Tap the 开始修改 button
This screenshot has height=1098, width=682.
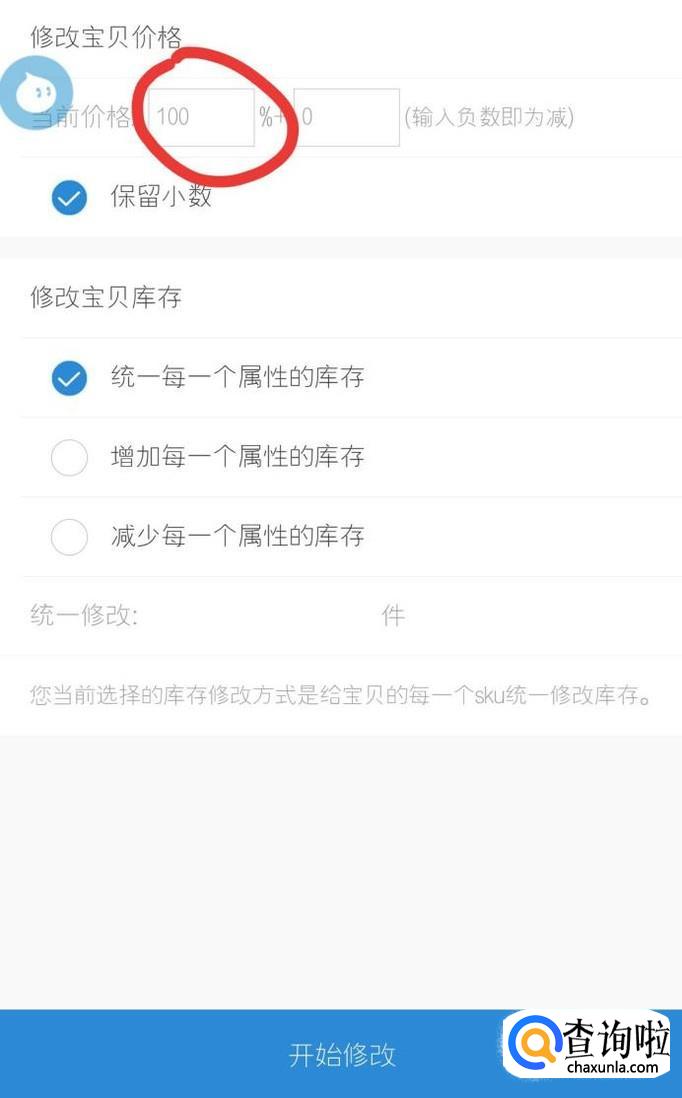341,1054
